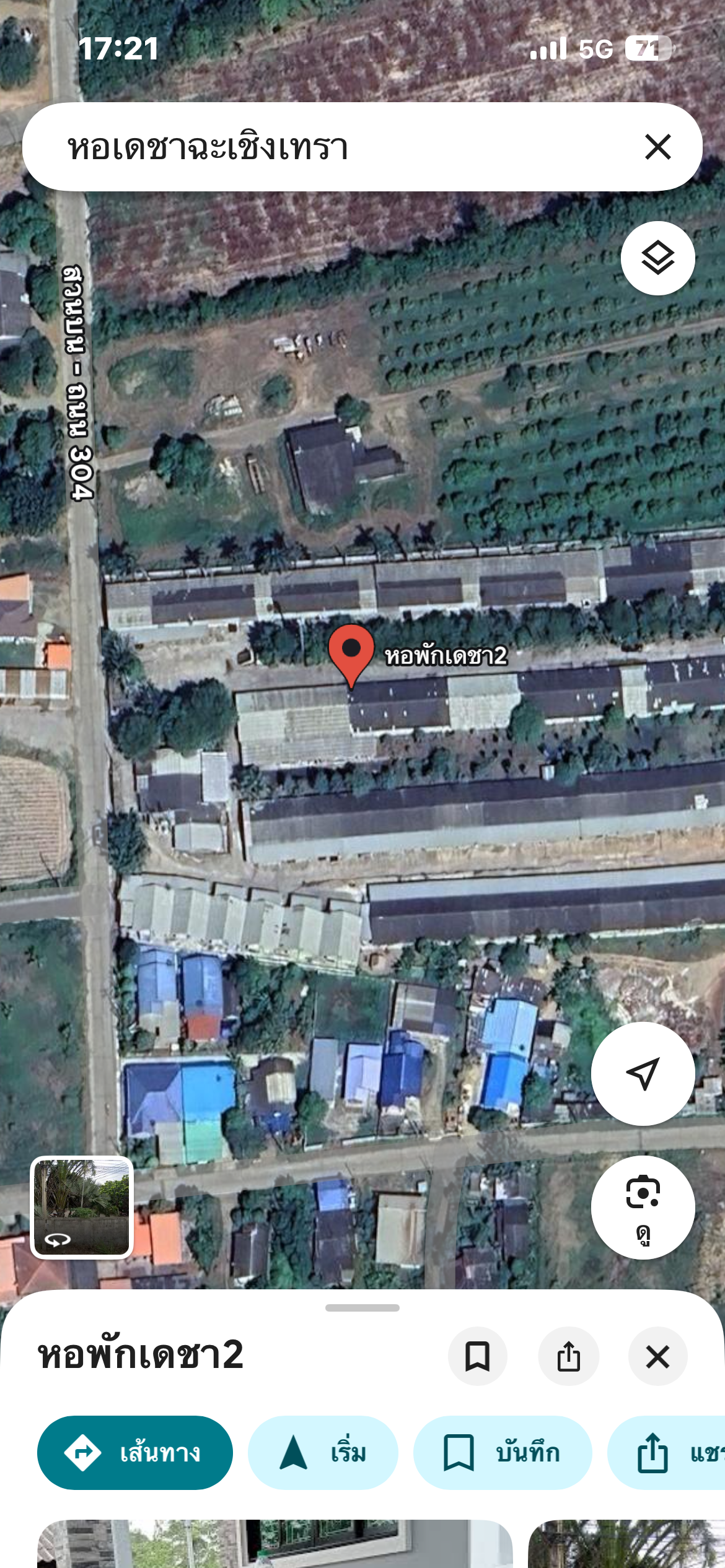Save place with bookmark icon
Screen dimensions: 725x1568
point(477,1356)
